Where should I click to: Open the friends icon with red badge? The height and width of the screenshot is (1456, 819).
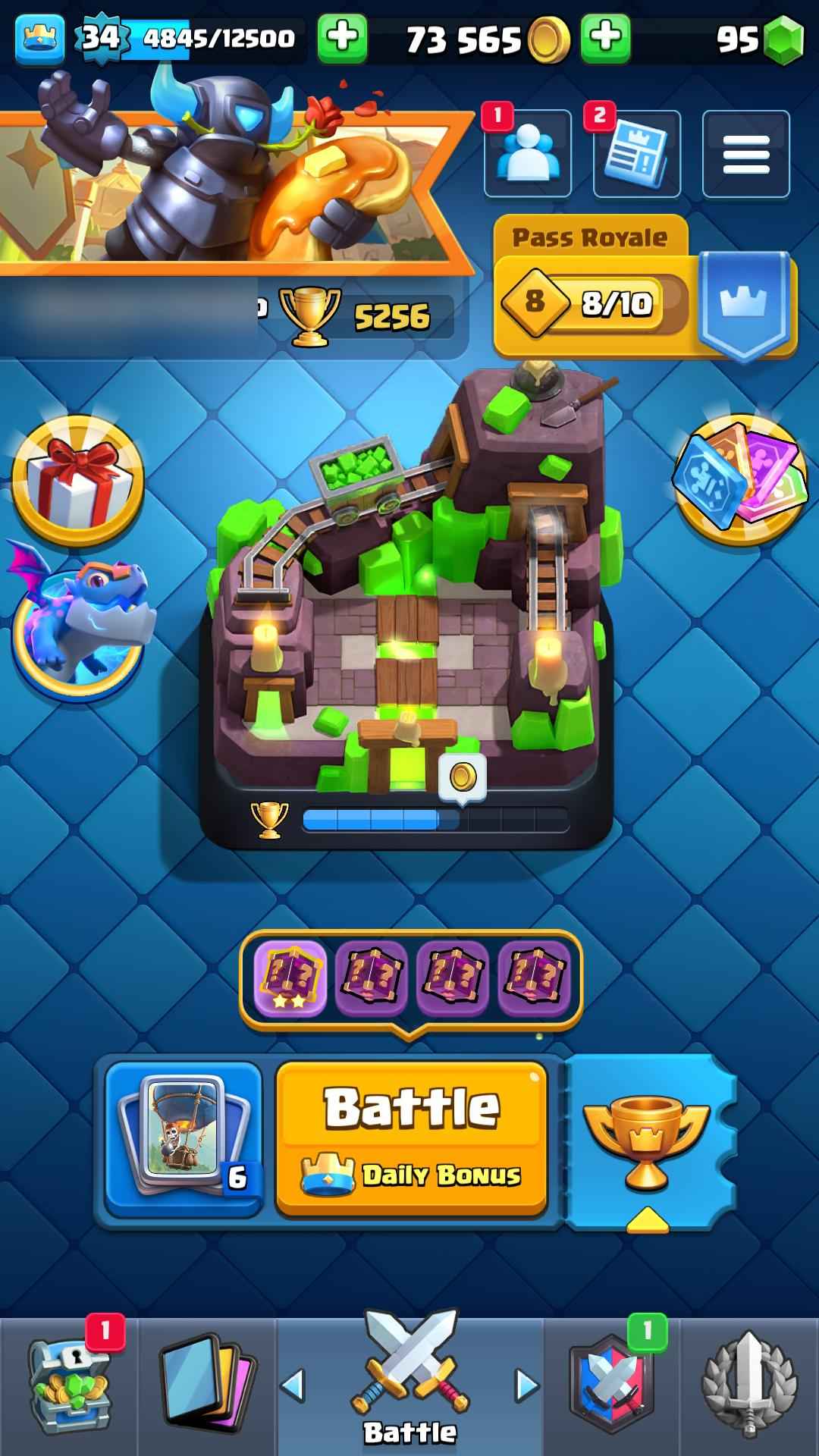point(528,154)
